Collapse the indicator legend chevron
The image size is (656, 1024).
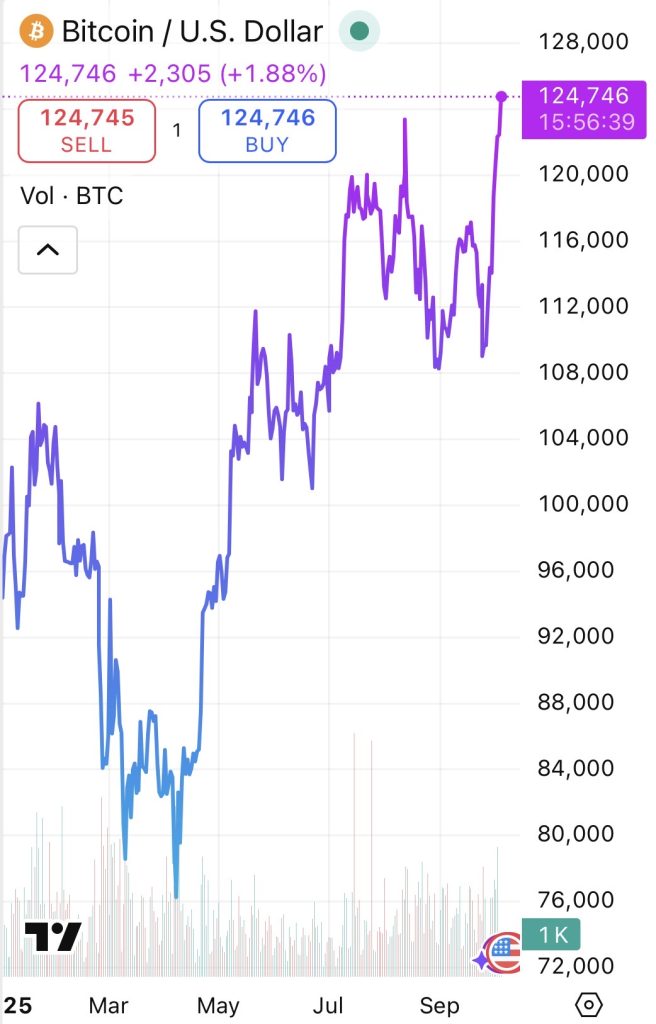[x=48, y=250]
